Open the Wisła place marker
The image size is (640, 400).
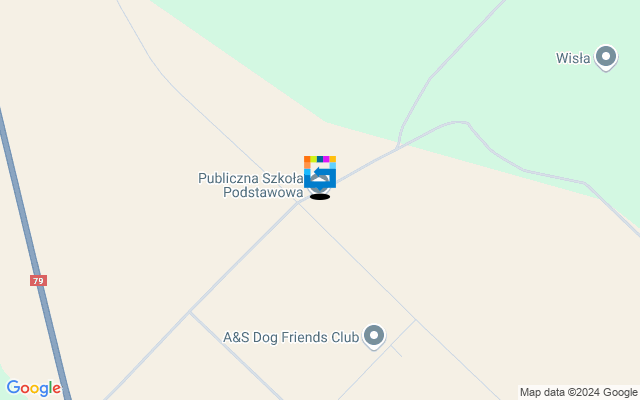click(x=605, y=57)
